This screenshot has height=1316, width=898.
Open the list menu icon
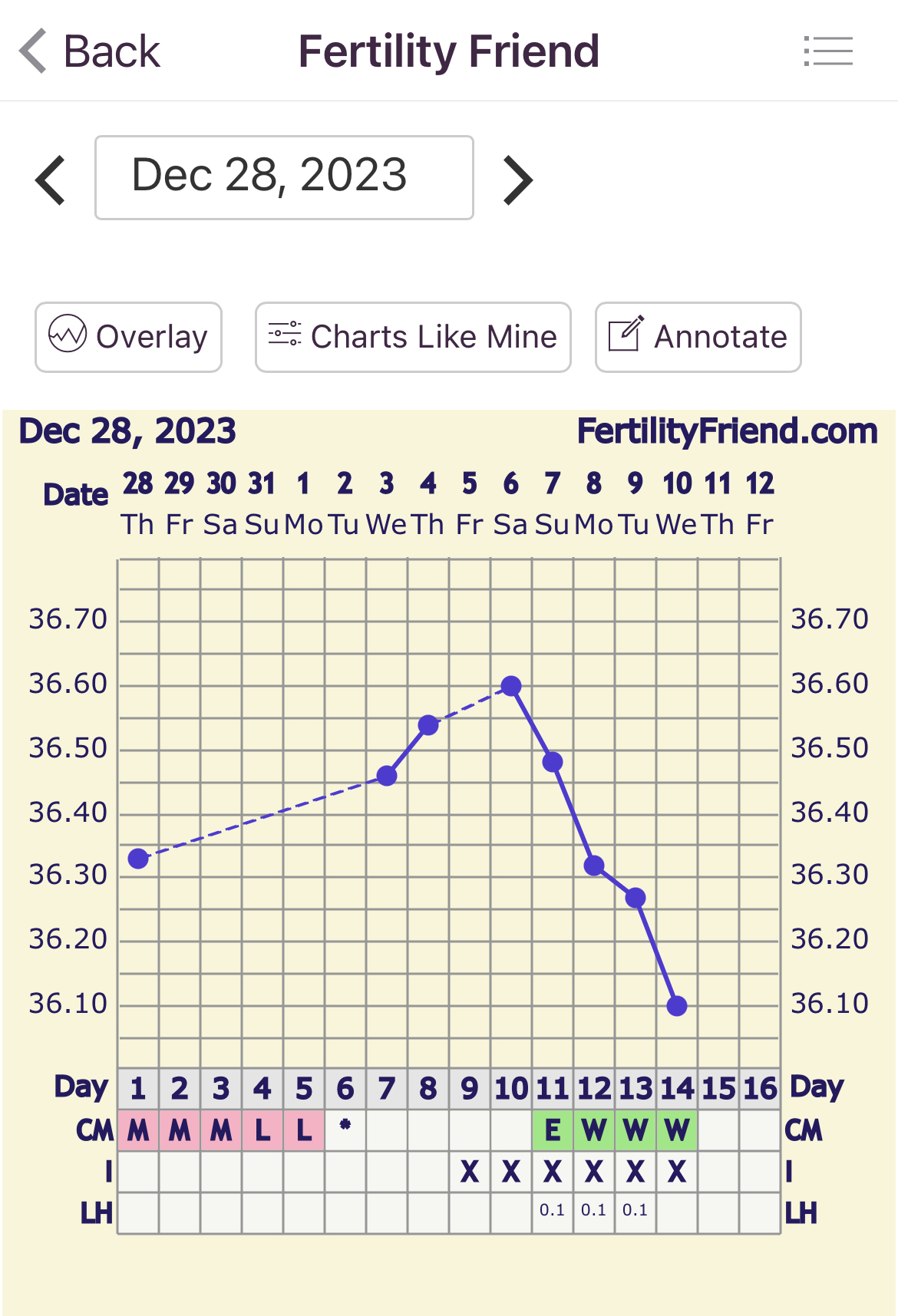[828, 51]
